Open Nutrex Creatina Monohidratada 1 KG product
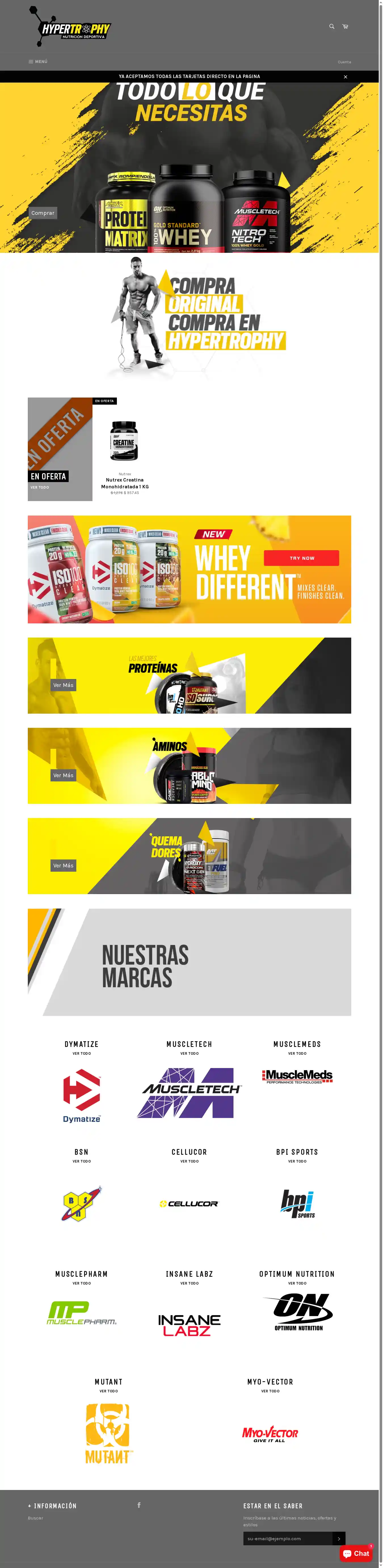 125,483
